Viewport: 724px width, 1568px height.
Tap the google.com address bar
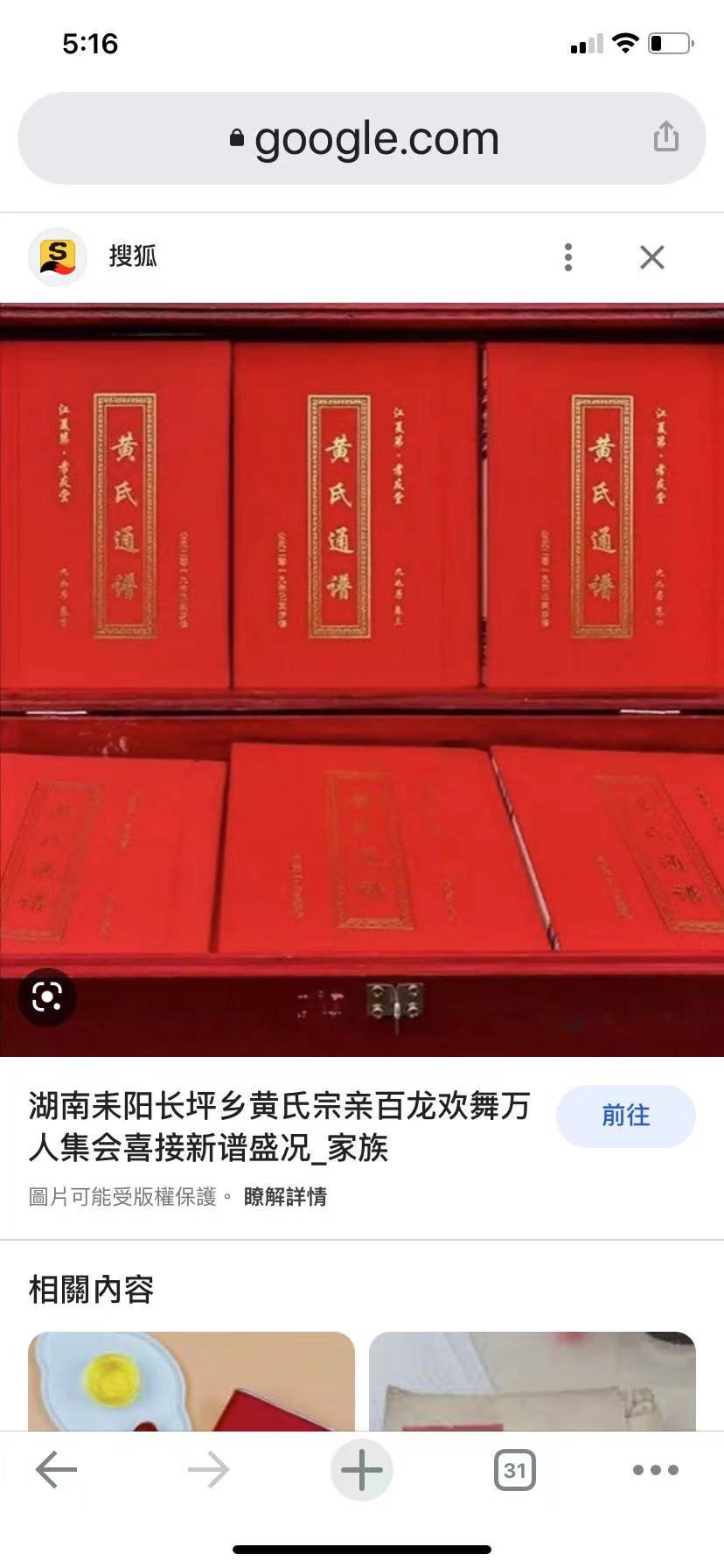point(362,138)
